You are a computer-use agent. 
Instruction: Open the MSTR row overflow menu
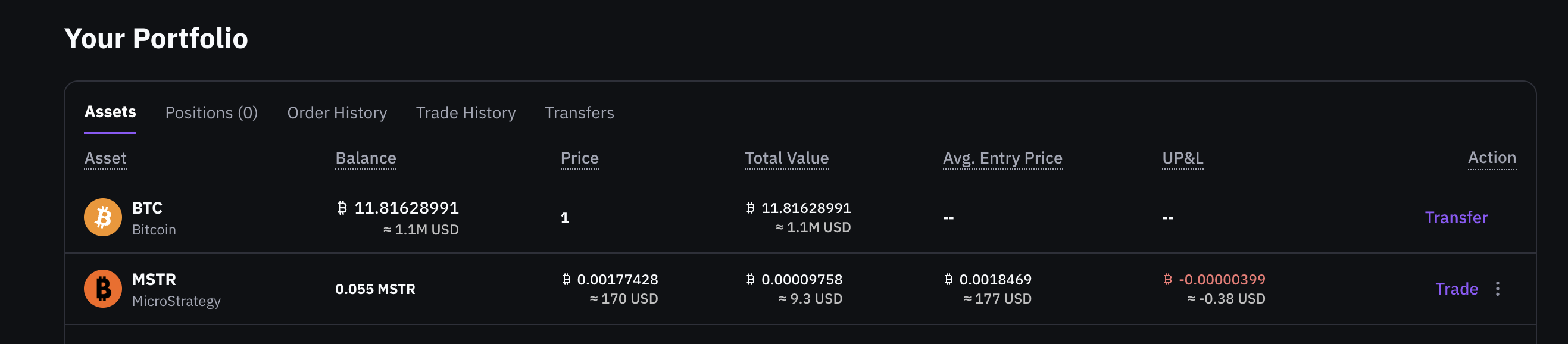click(x=1497, y=289)
